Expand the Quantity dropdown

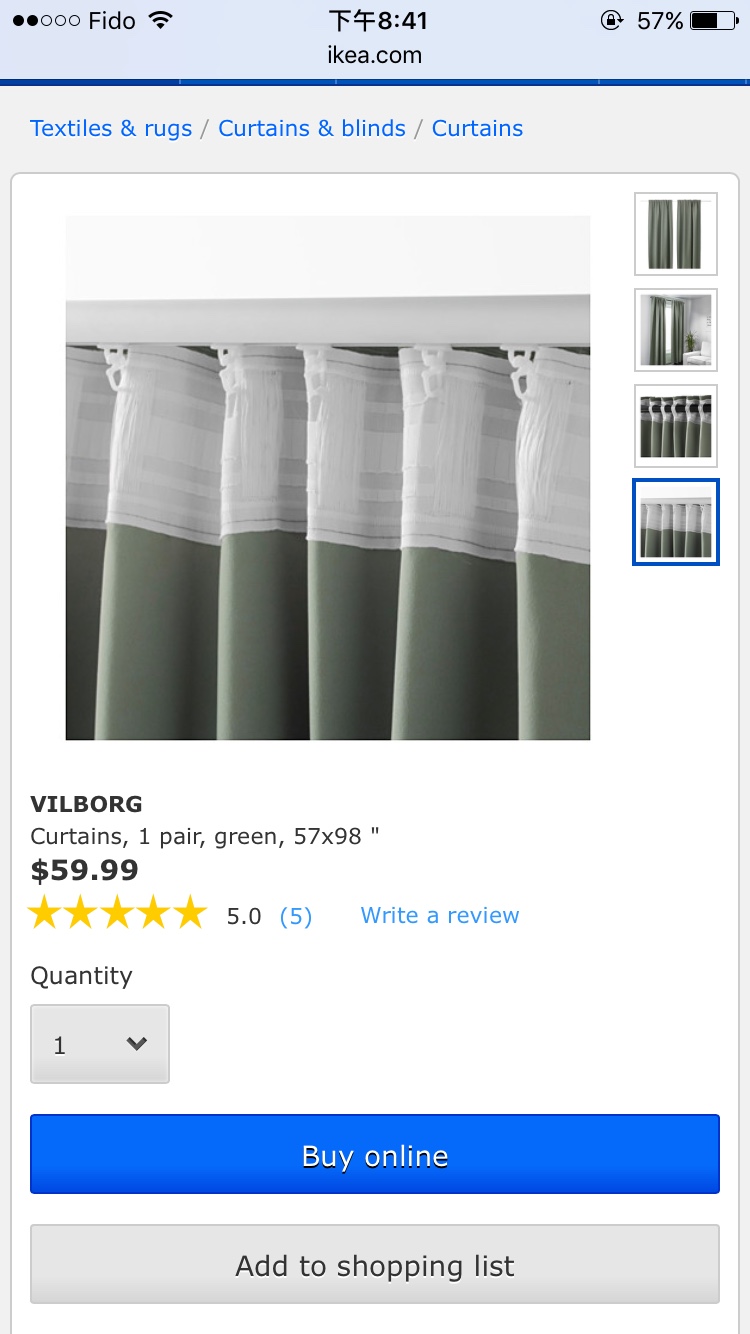coord(100,1044)
